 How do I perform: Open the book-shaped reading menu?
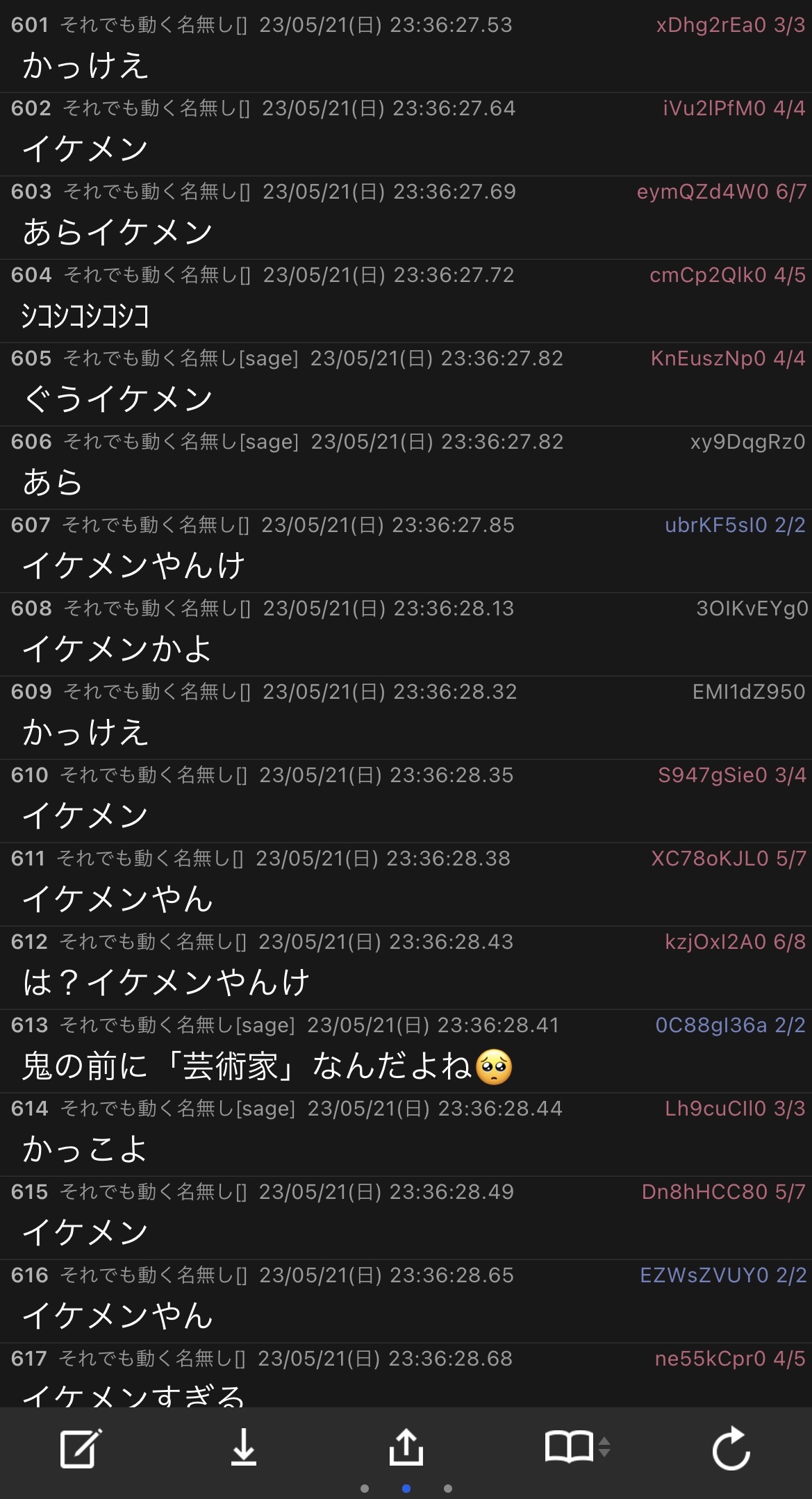[x=577, y=1448]
